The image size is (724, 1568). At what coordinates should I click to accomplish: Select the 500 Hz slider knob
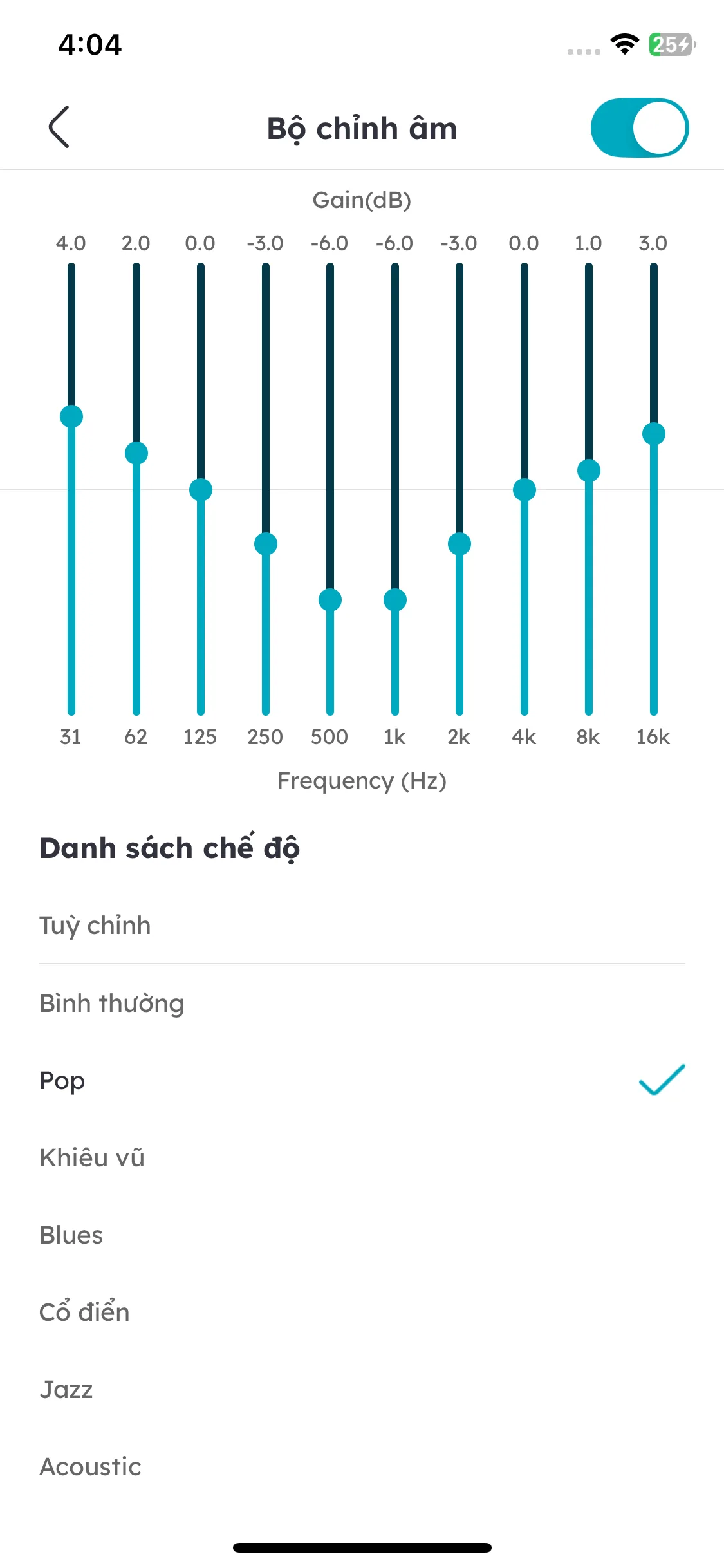[x=330, y=600]
